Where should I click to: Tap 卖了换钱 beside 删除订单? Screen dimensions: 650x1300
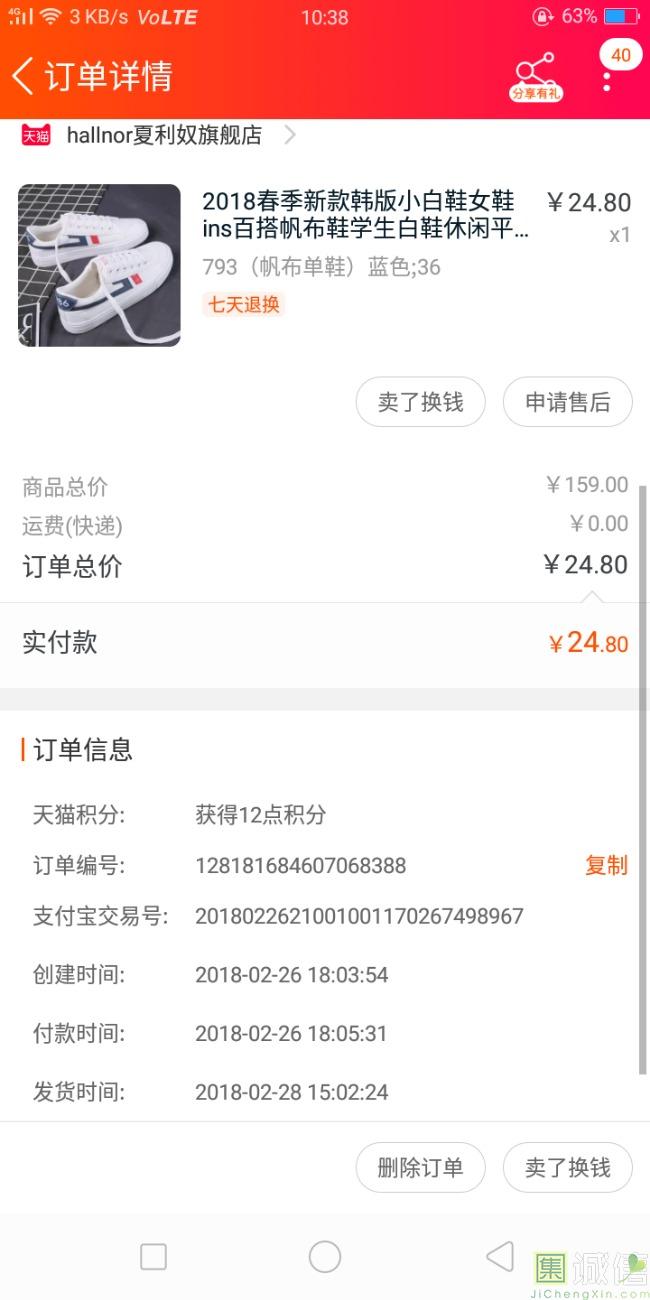tap(567, 1167)
